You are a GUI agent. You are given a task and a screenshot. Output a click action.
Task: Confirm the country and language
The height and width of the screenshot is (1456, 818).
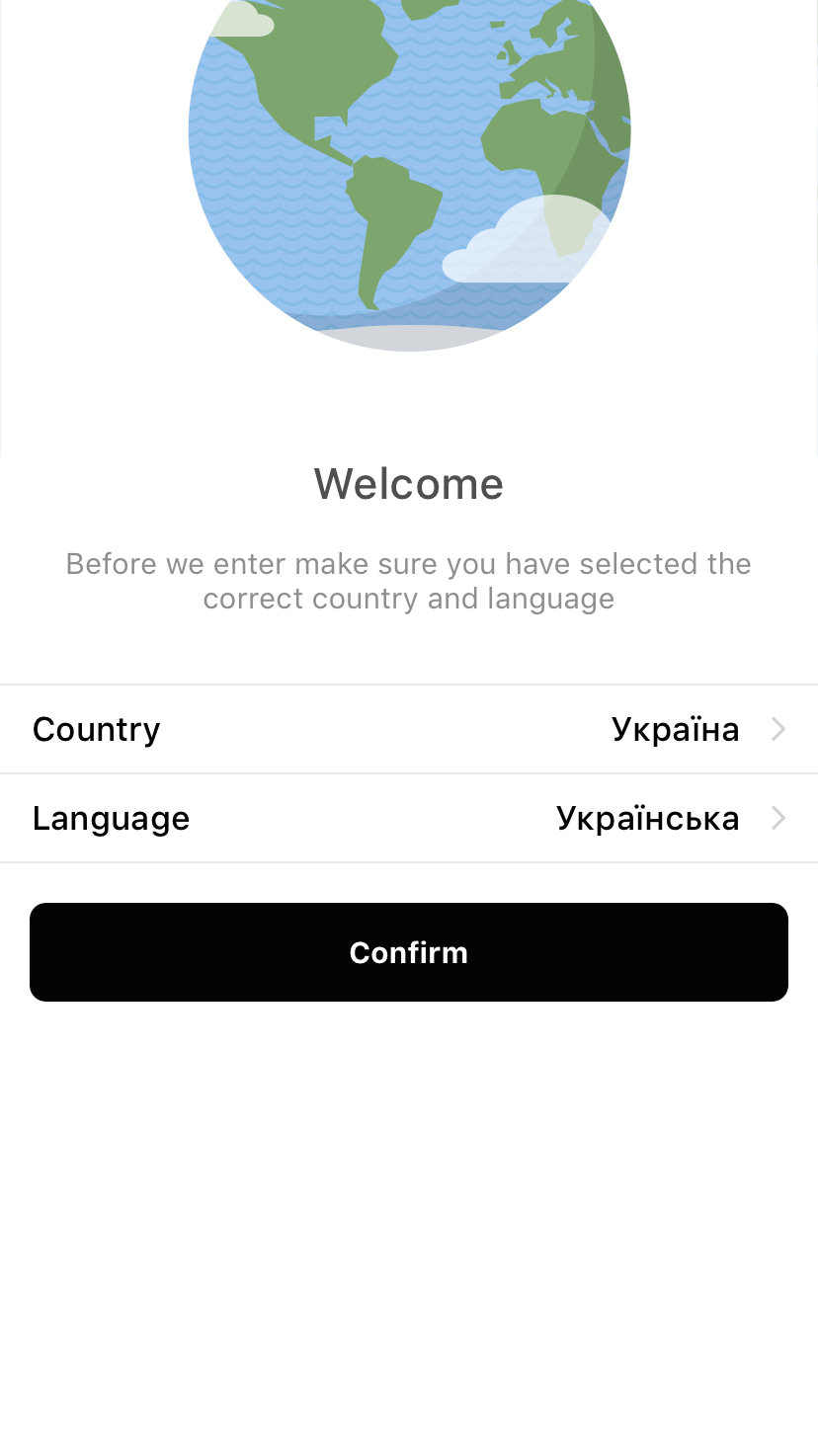coord(409,952)
